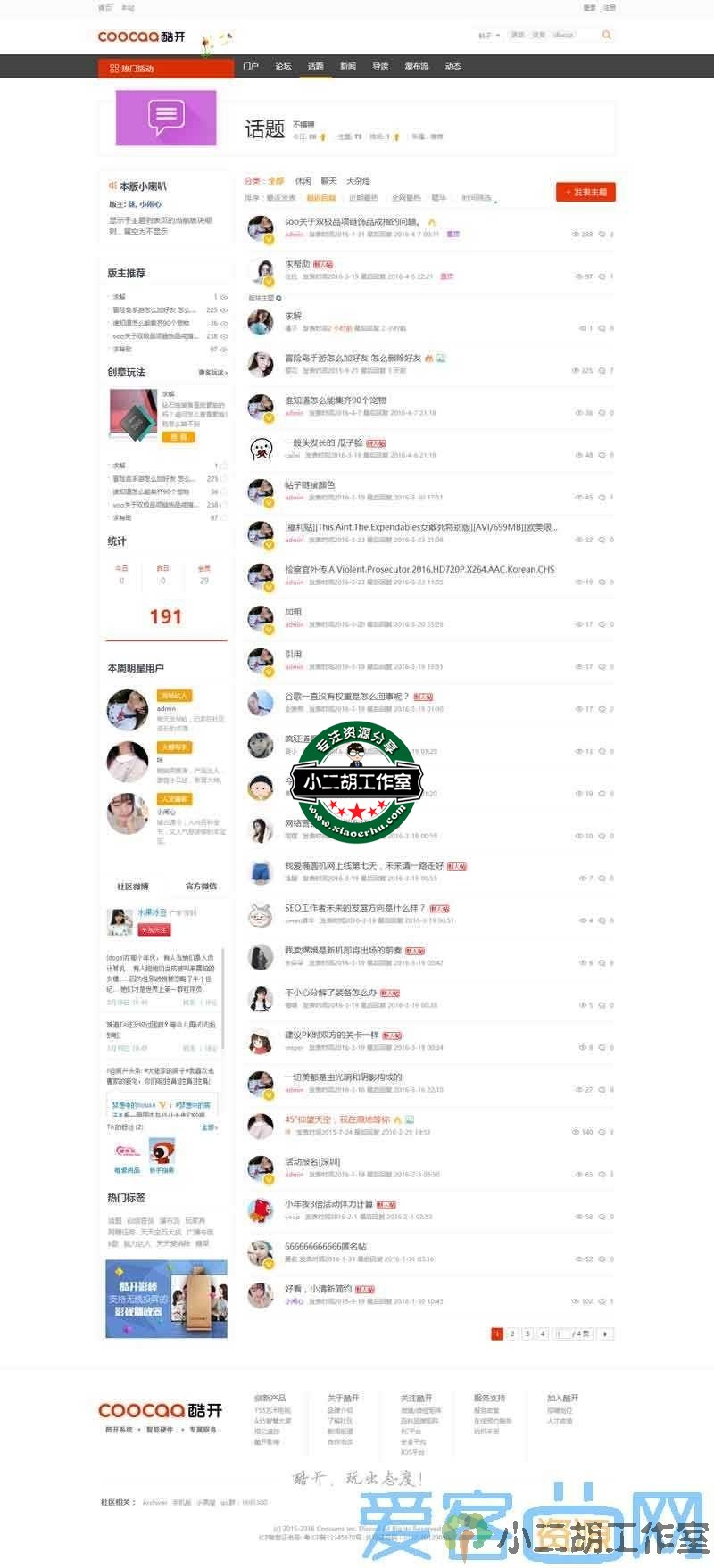The width and height of the screenshot is (714, 1568).
Task: Open the thread 帖子链接颜色
Action: click(310, 485)
